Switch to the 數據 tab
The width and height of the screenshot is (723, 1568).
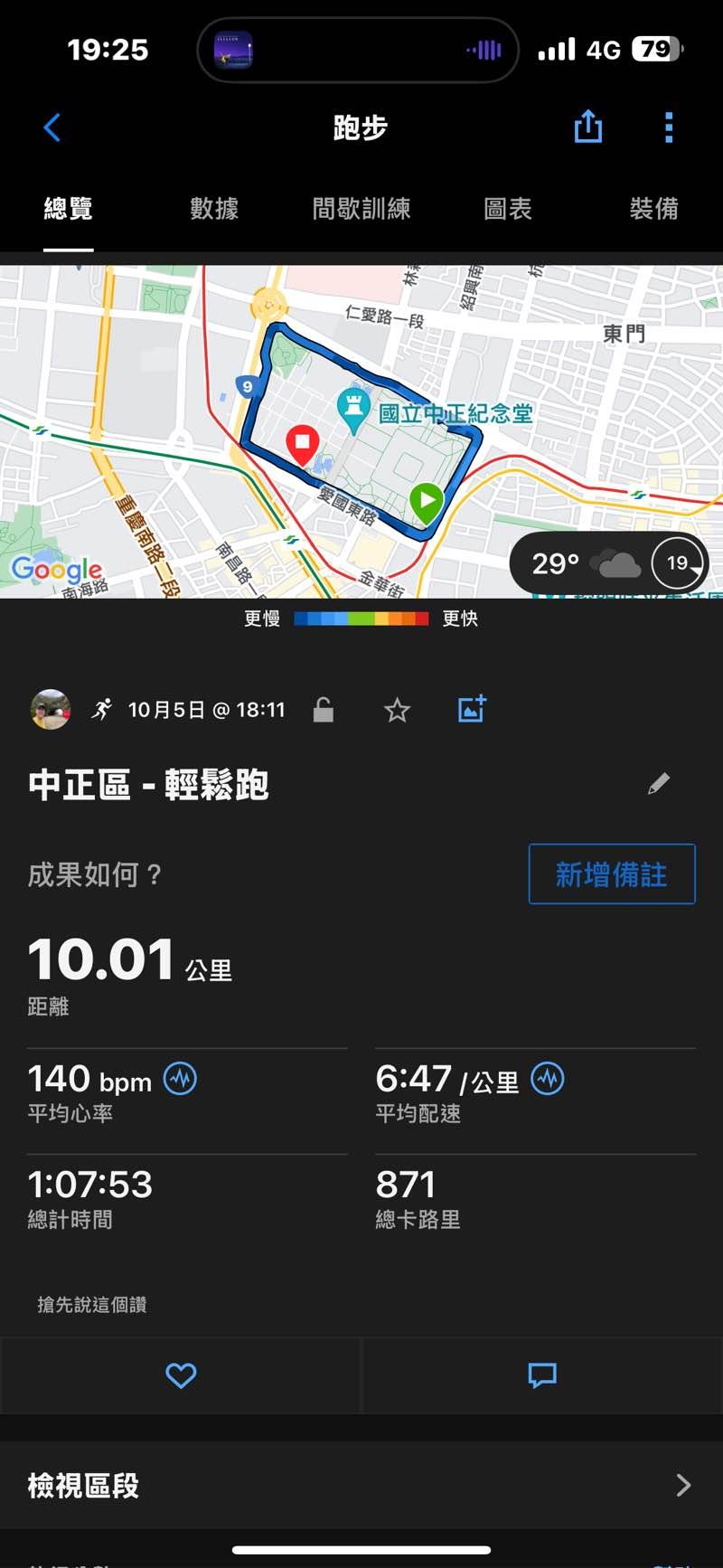coord(214,209)
